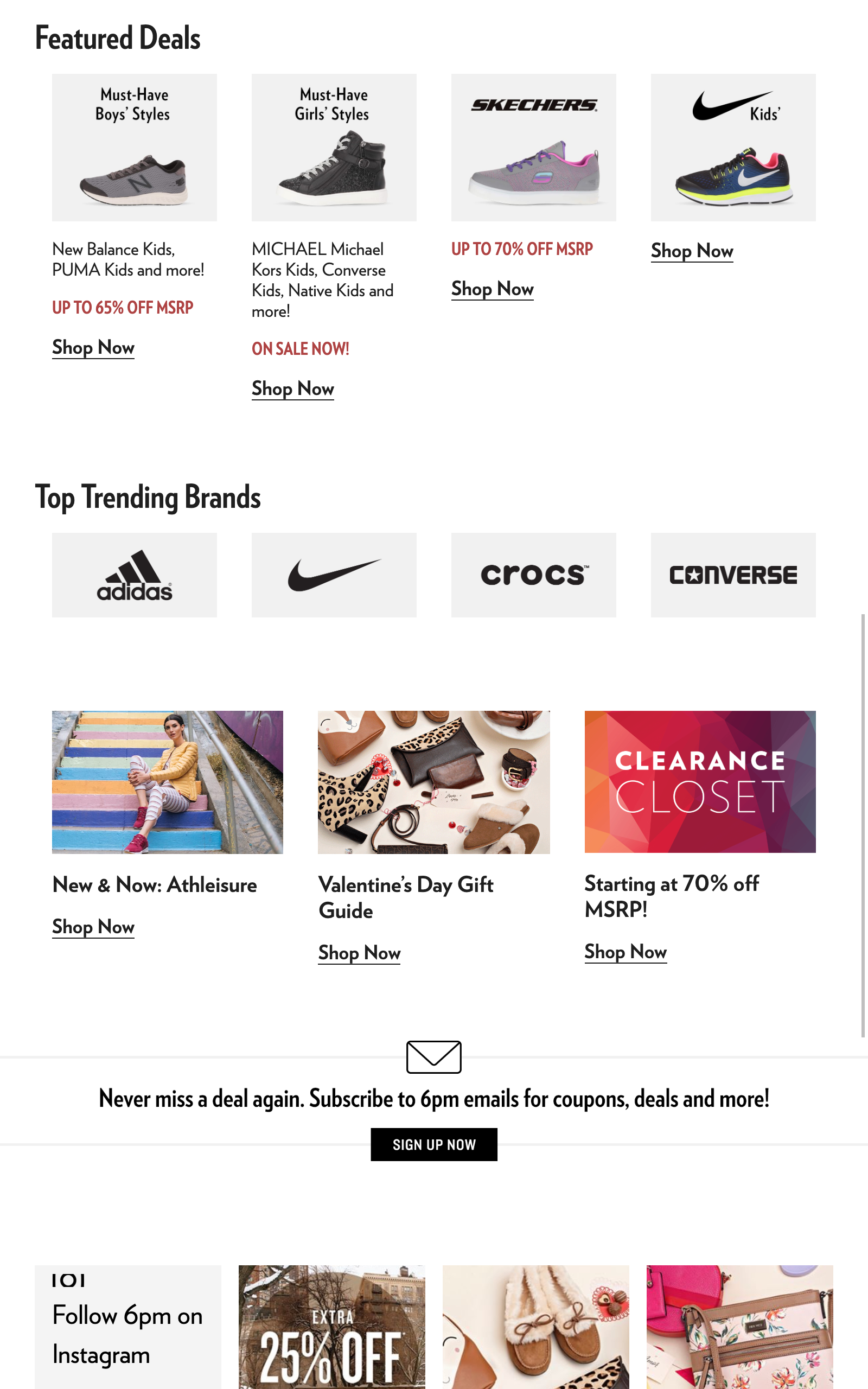Screen dimensions: 868x1389
Task: Open the Valentine's Day Gift Guide image
Action: [x=433, y=782]
